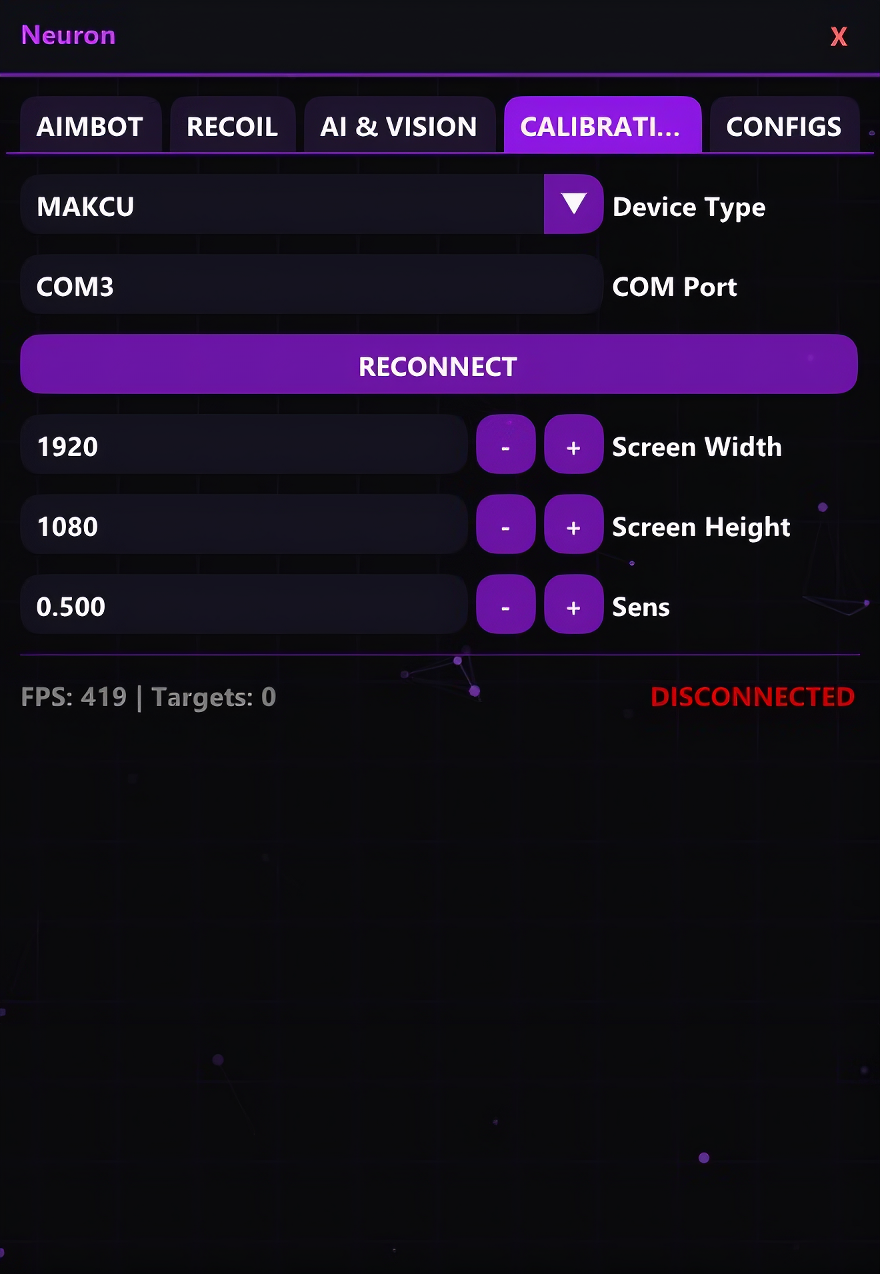Lower the Sens value

[505, 605]
